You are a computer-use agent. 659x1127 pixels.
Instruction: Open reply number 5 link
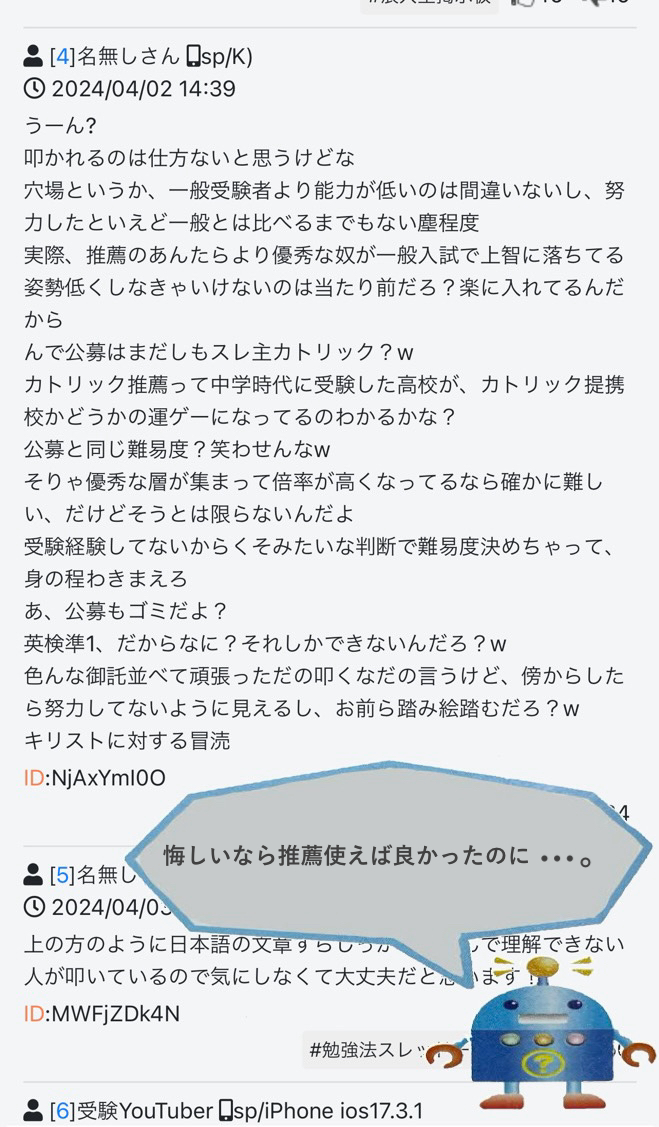click(61, 875)
